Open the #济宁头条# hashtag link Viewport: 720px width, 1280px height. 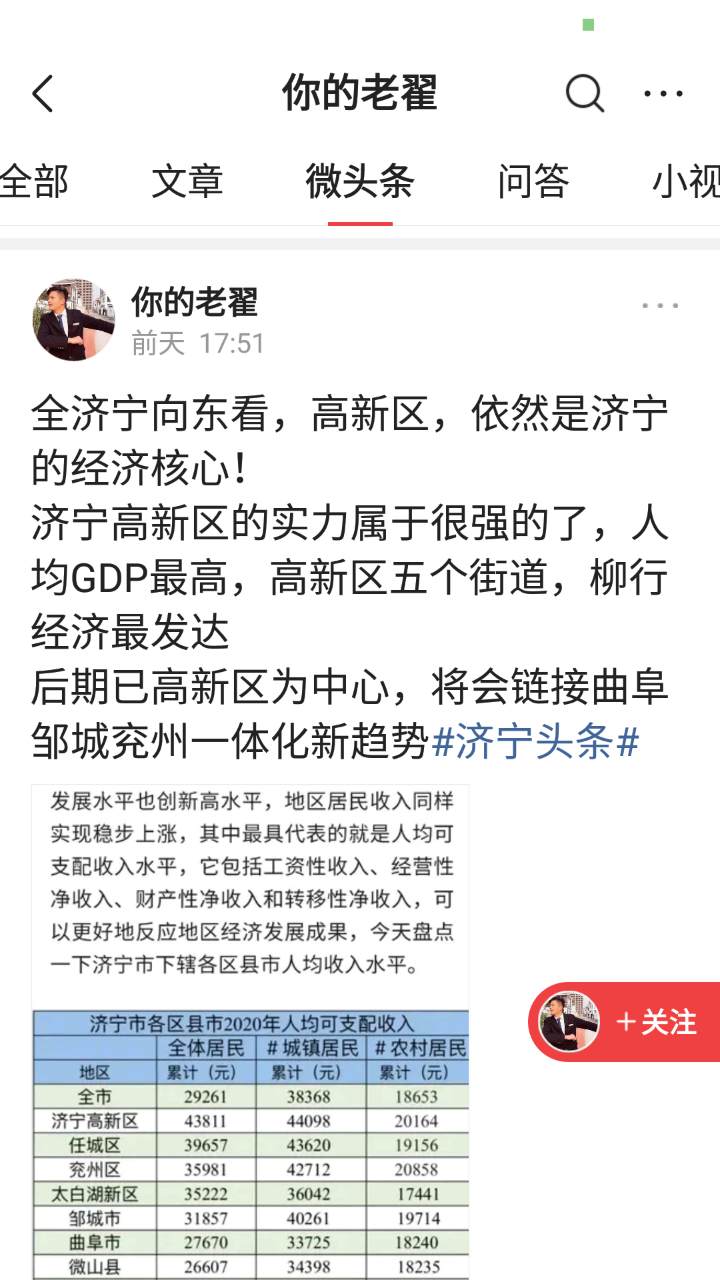535,742
